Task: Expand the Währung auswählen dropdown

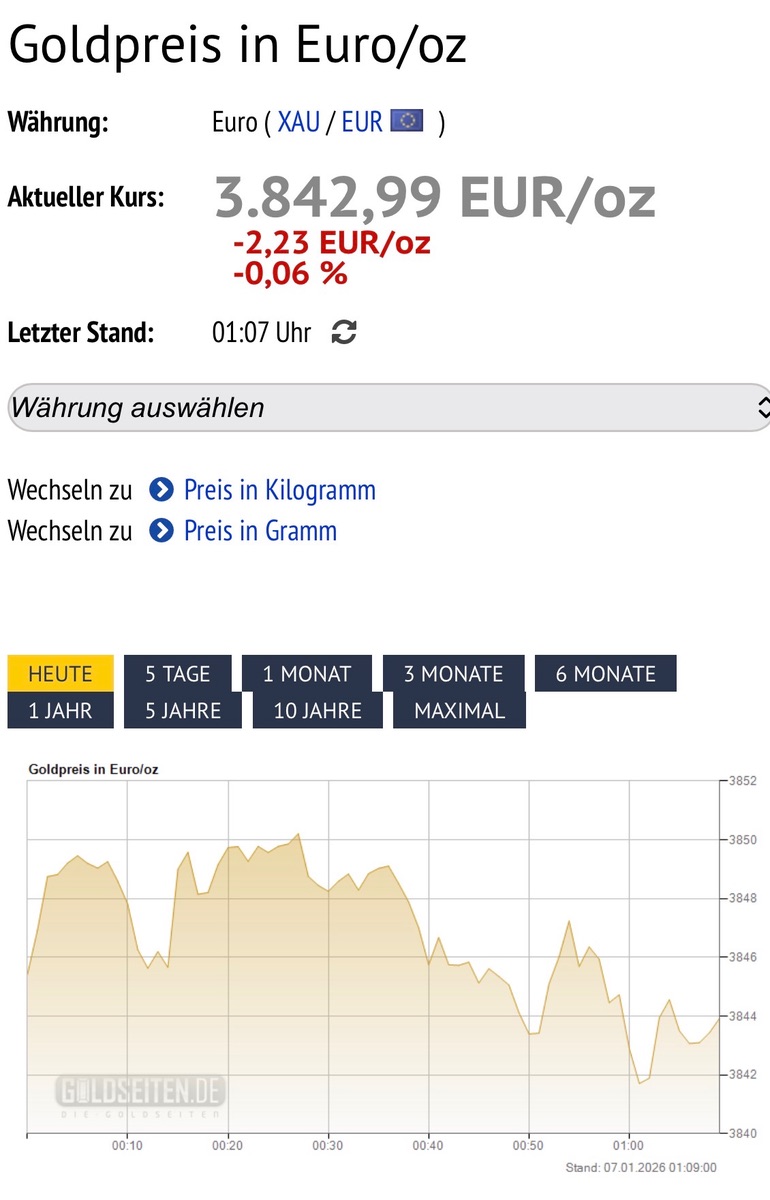Action: coord(388,408)
